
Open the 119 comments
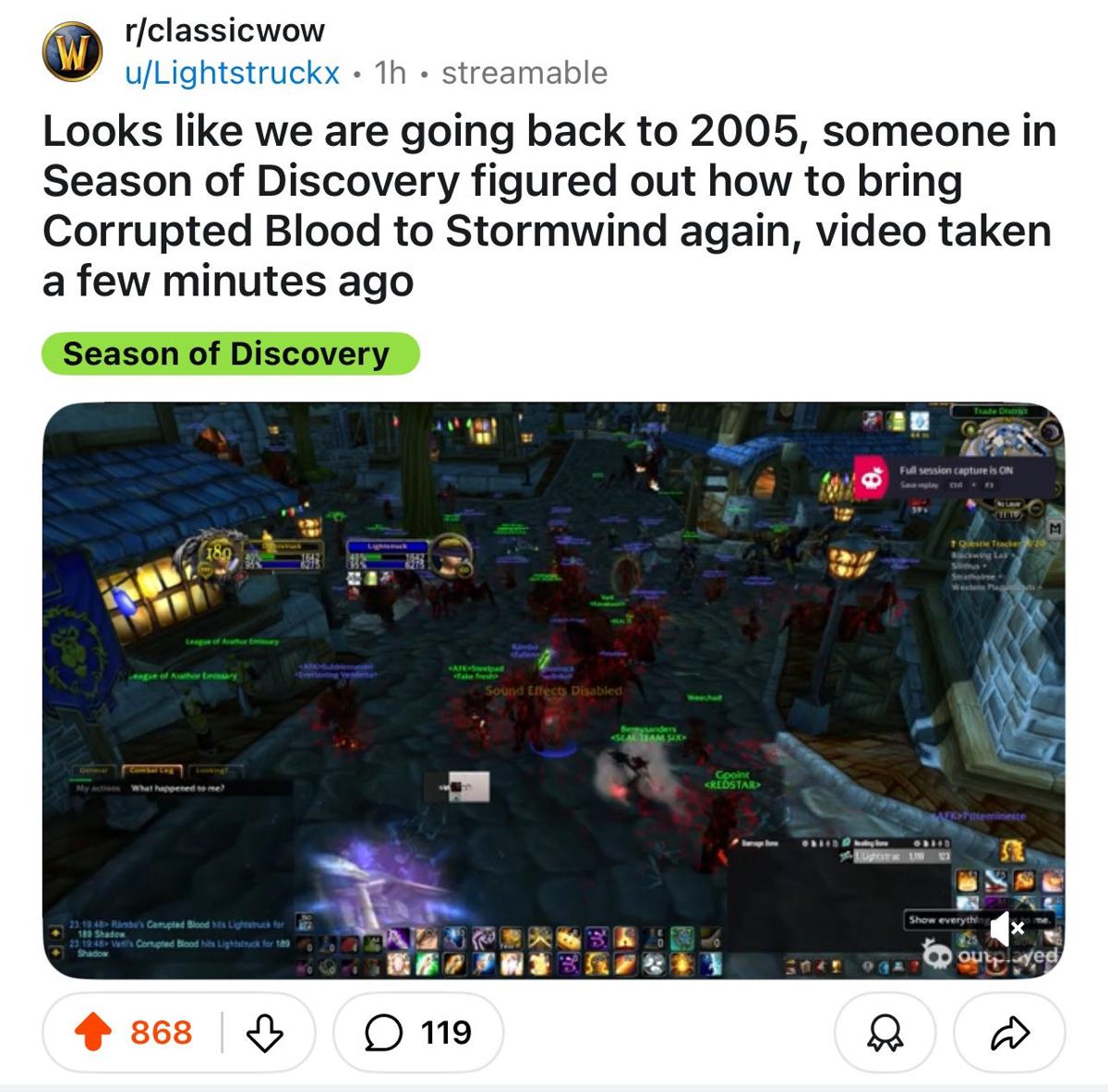pyautogui.click(x=418, y=1032)
